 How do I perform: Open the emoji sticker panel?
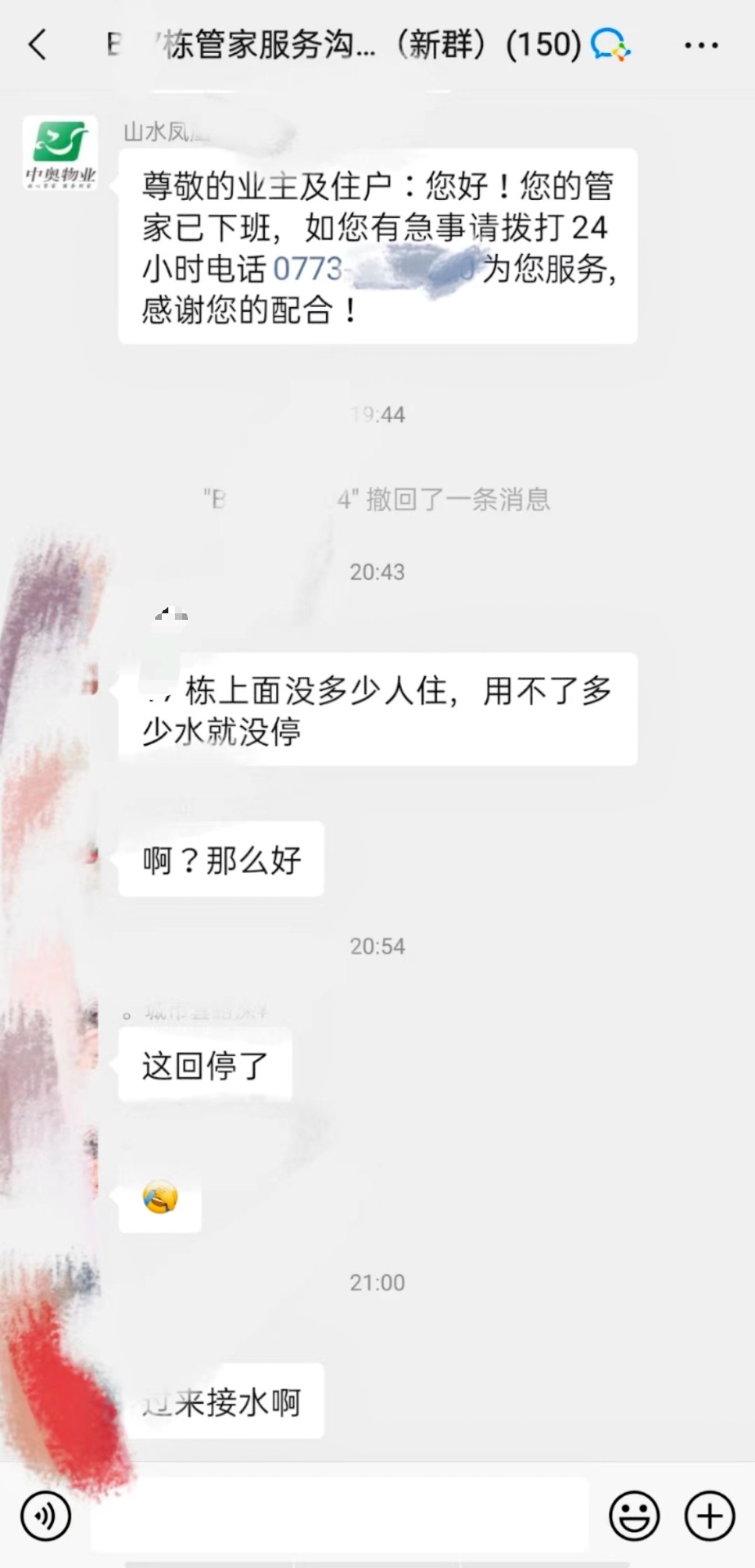click(x=634, y=1516)
